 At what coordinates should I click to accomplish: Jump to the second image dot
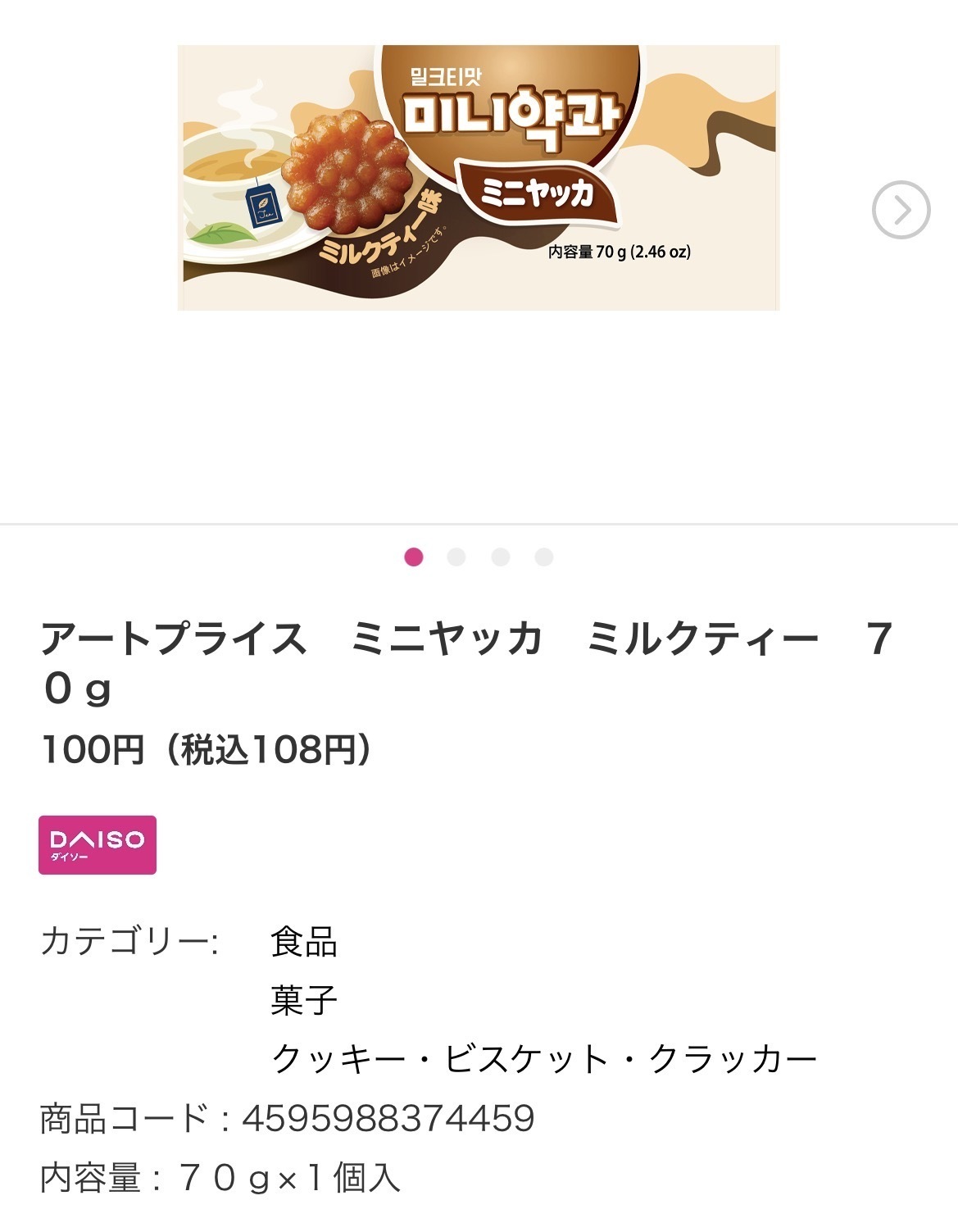pos(456,557)
